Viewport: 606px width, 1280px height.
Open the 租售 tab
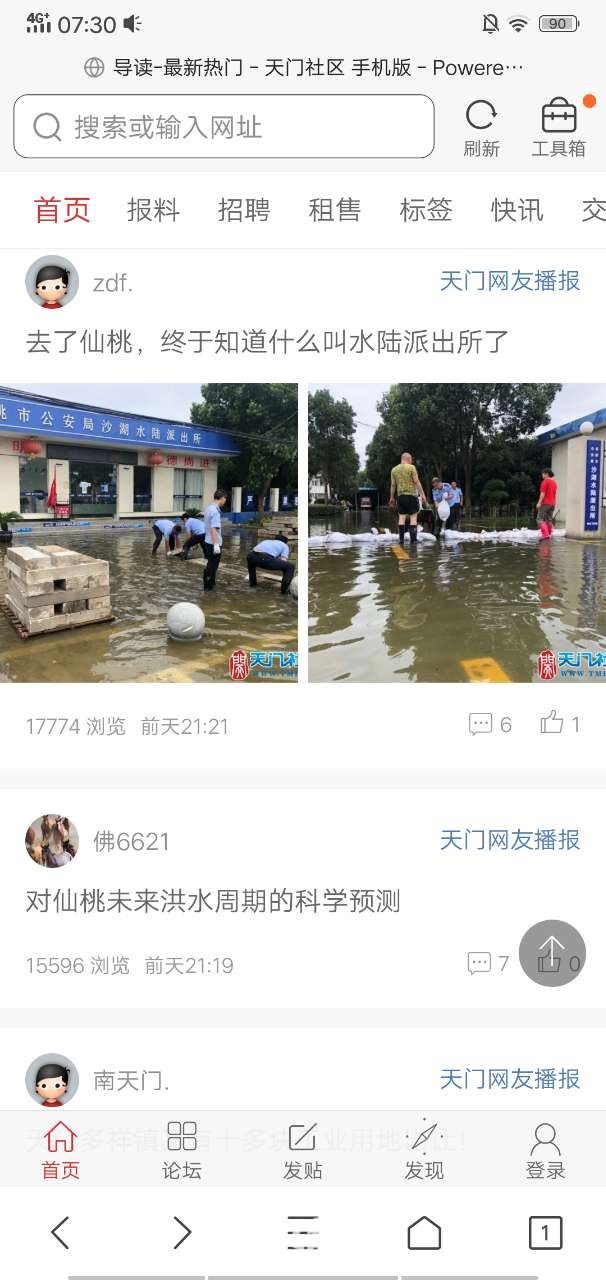(335, 210)
